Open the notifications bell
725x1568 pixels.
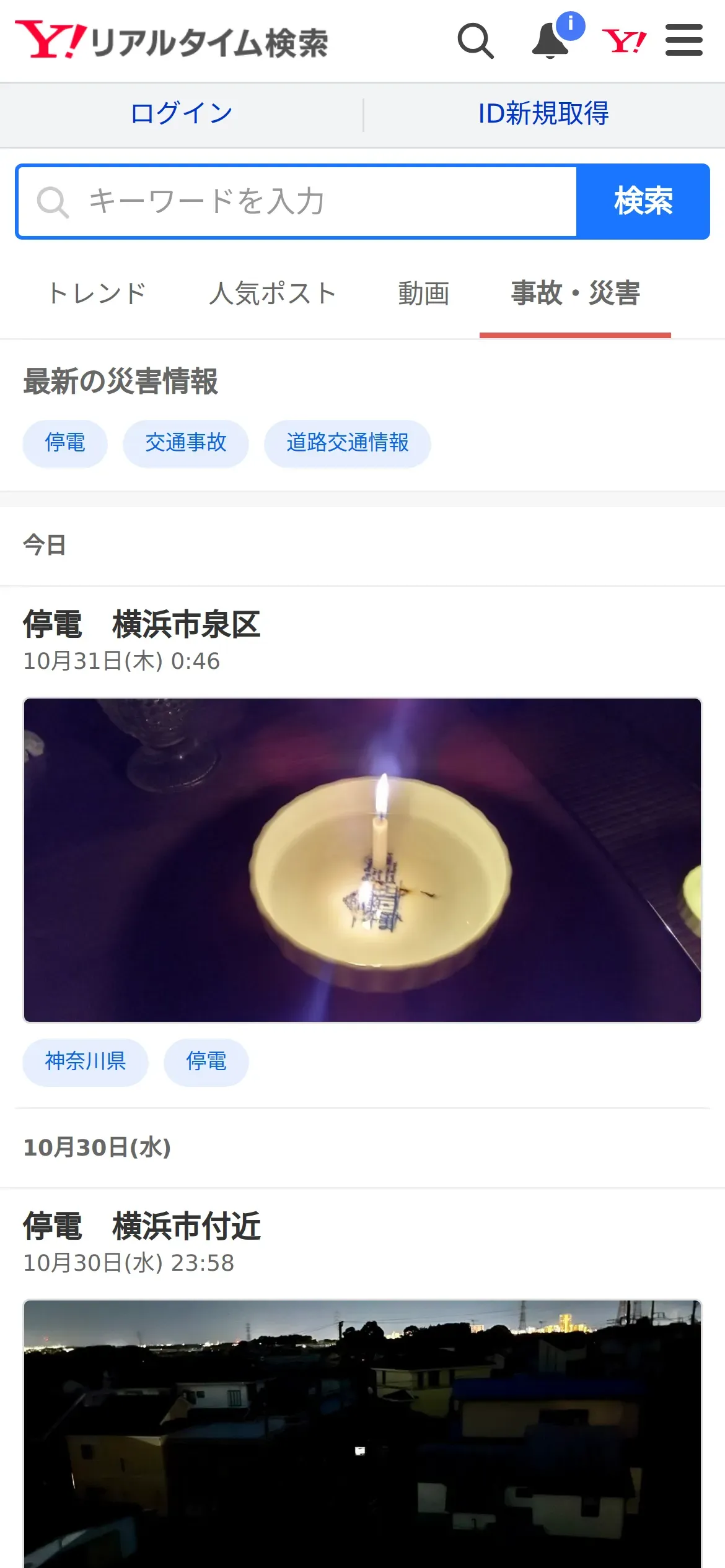click(x=551, y=41)
